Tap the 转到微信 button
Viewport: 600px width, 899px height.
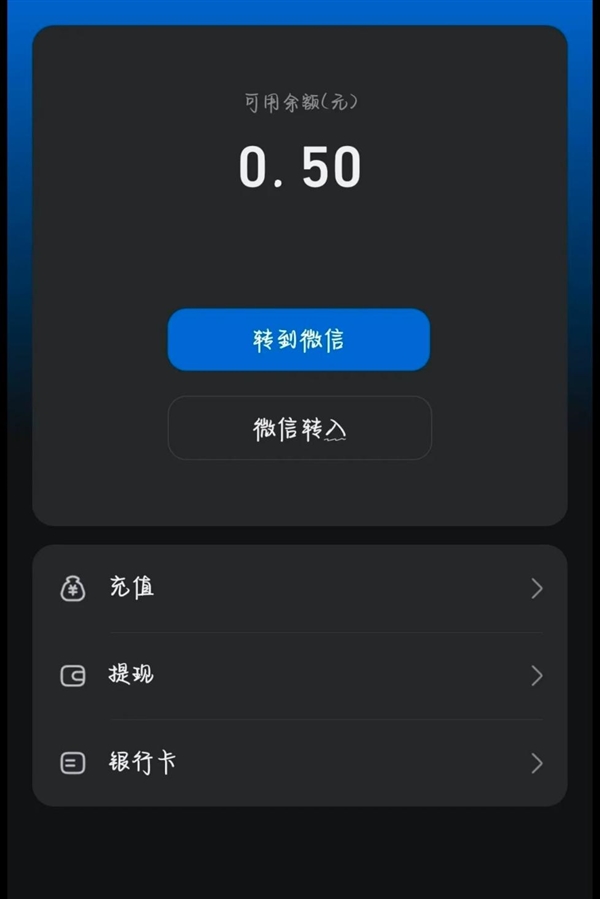pos(299,340)
